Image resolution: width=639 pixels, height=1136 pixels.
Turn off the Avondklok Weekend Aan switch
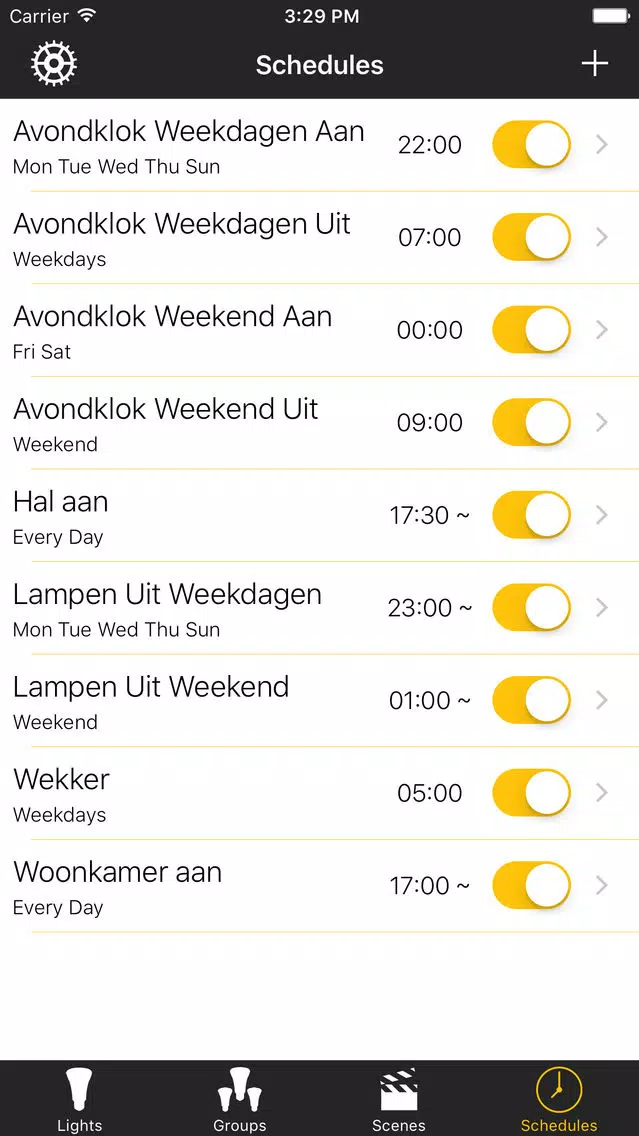(531, 330)
